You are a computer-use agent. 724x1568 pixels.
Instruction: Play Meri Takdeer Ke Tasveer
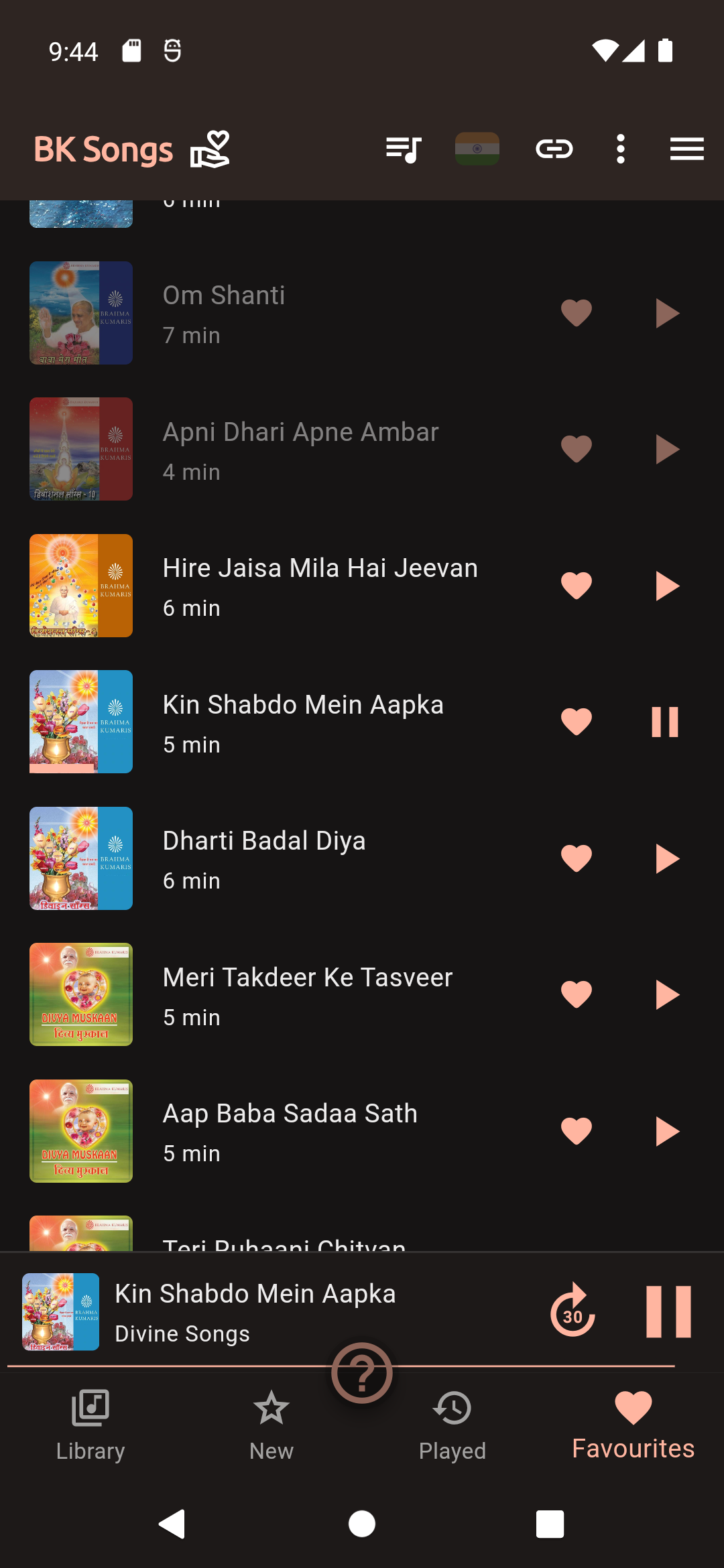click(666, 995)
